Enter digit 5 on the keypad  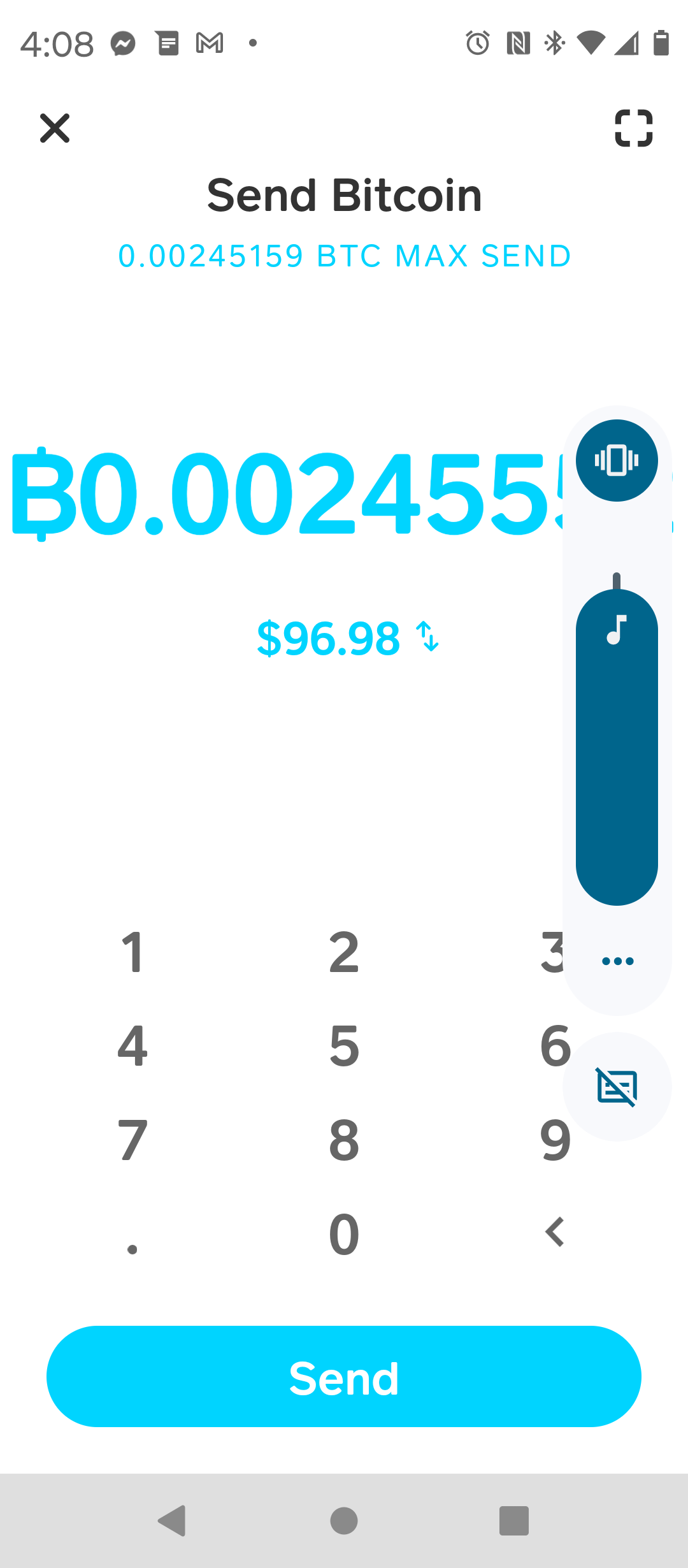[x=344, y=1045]
